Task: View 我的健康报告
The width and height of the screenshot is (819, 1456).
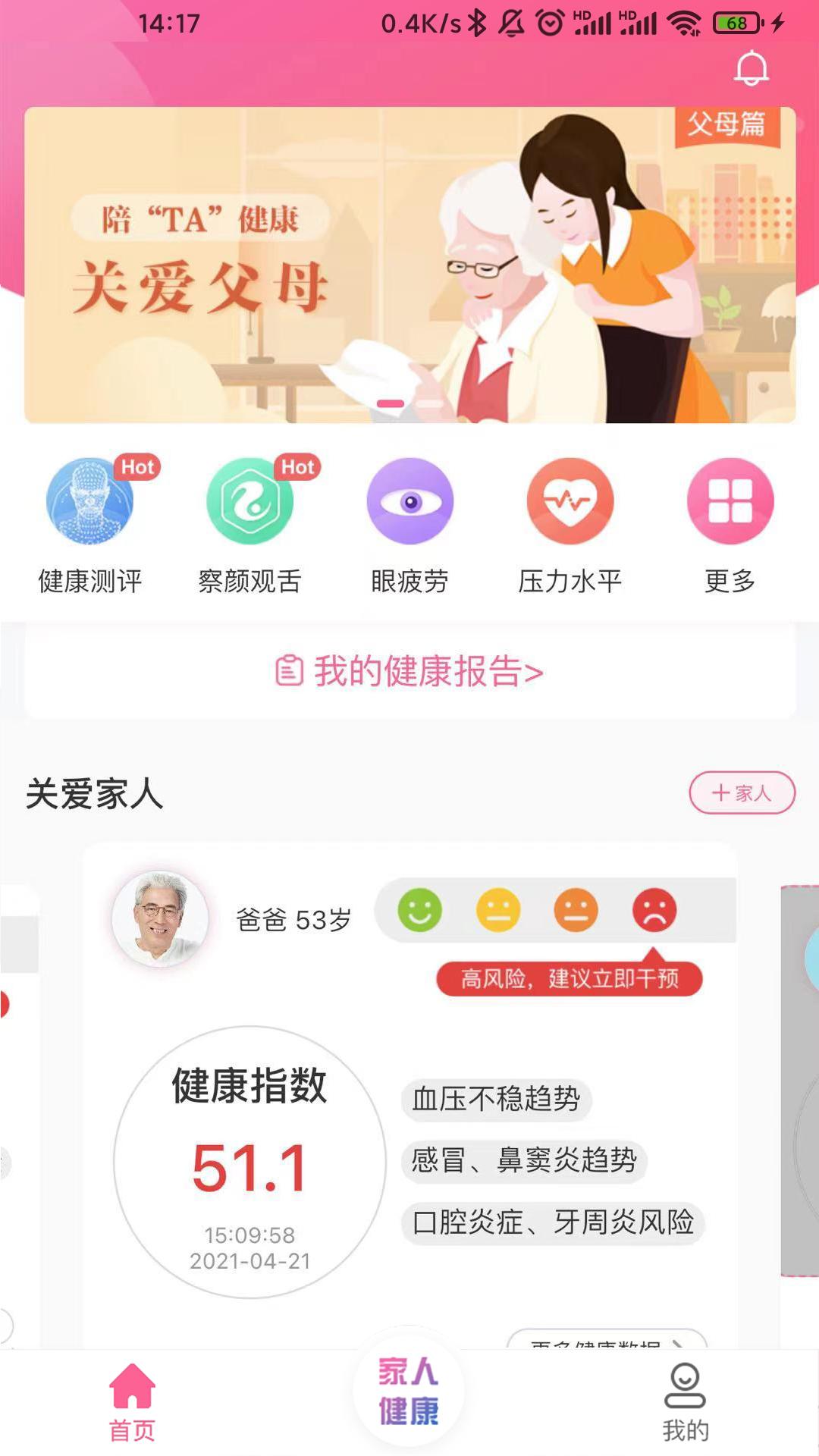Action: click(x=409, y=671)
